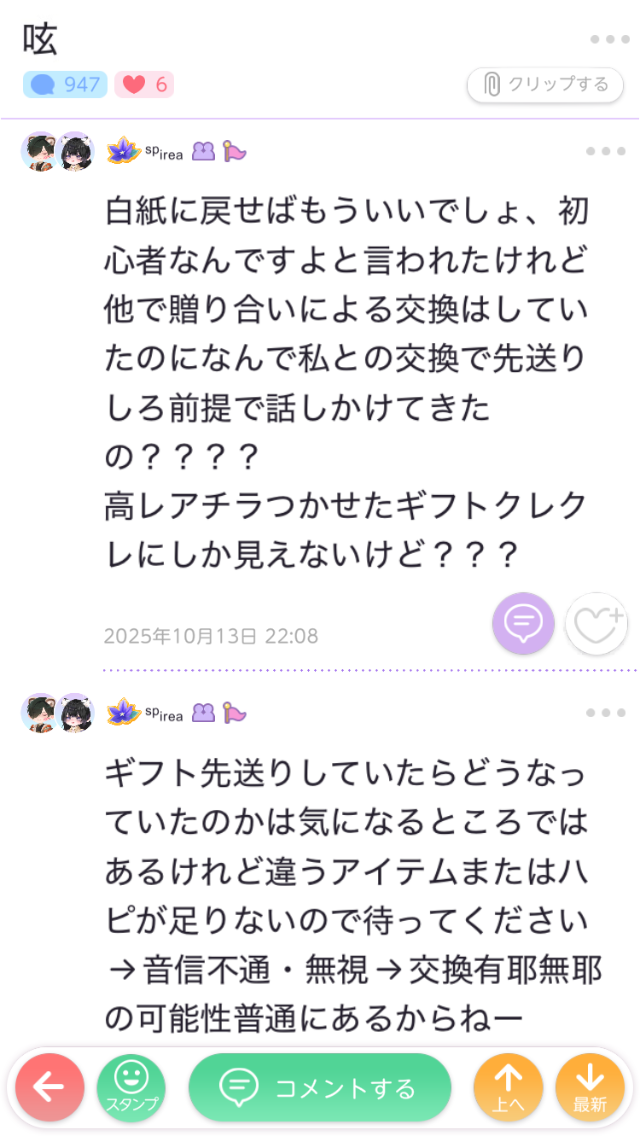Open the thread overflow menu beside 呟
This screenshot has height=1136, width=640.
(609, 39)
